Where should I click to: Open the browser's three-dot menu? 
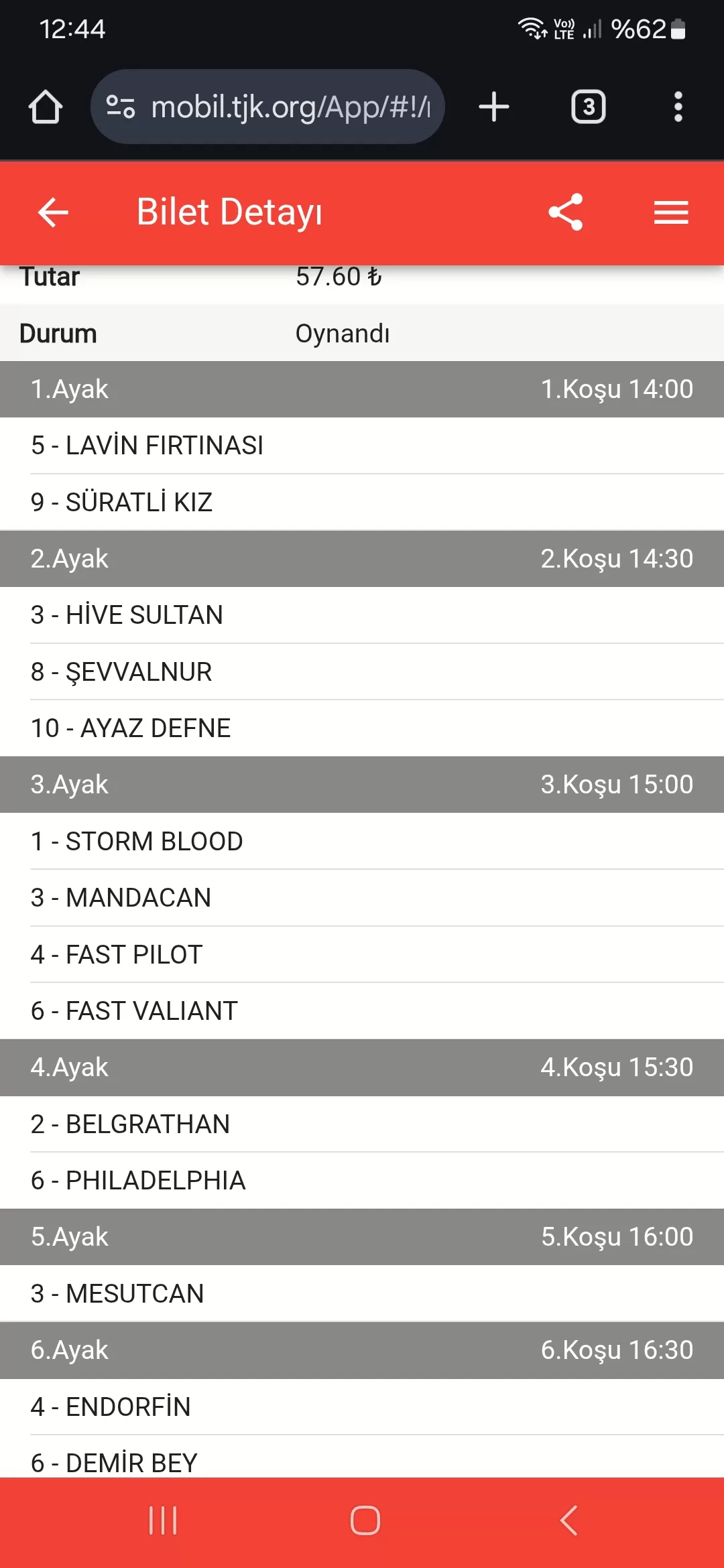(x=678, y=107)
